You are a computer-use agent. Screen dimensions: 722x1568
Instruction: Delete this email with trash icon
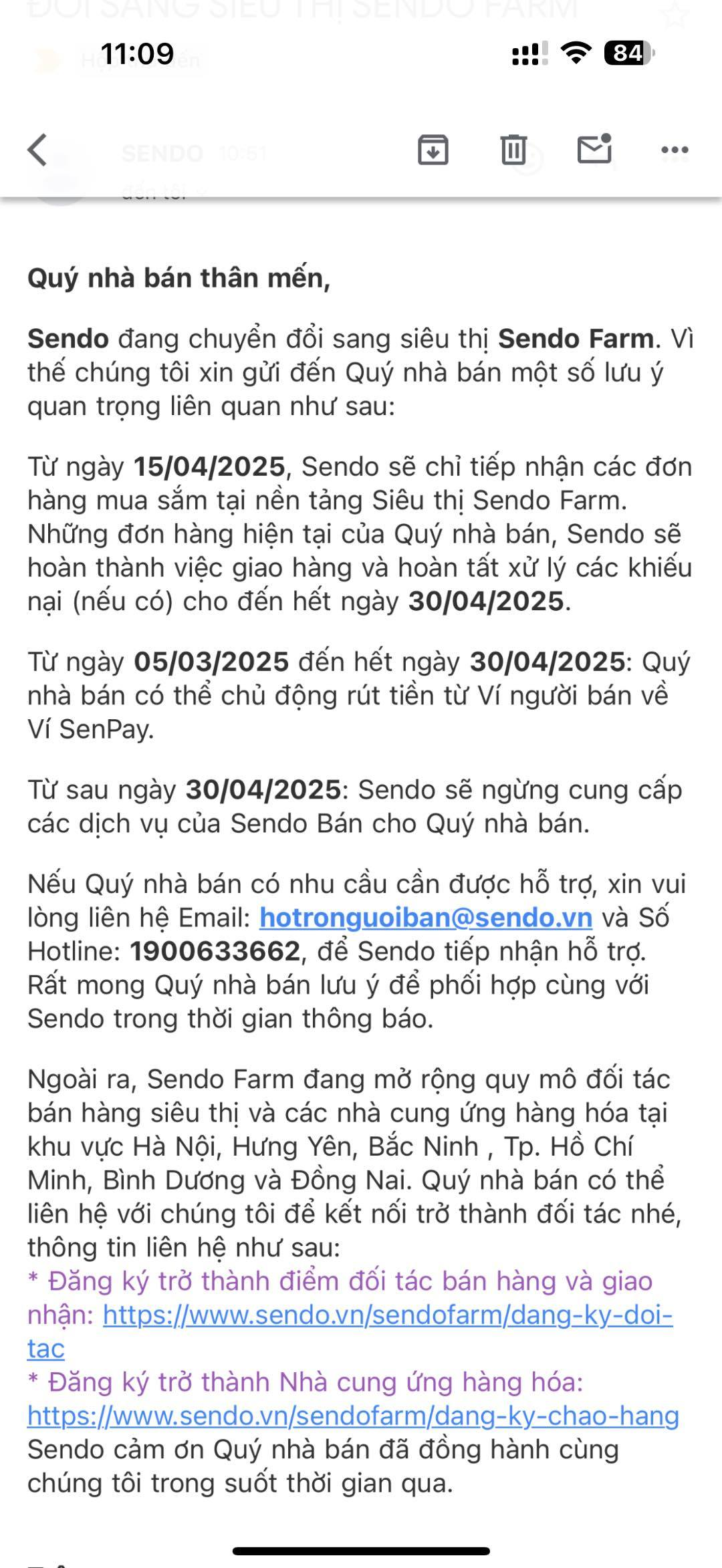[513, 150]
